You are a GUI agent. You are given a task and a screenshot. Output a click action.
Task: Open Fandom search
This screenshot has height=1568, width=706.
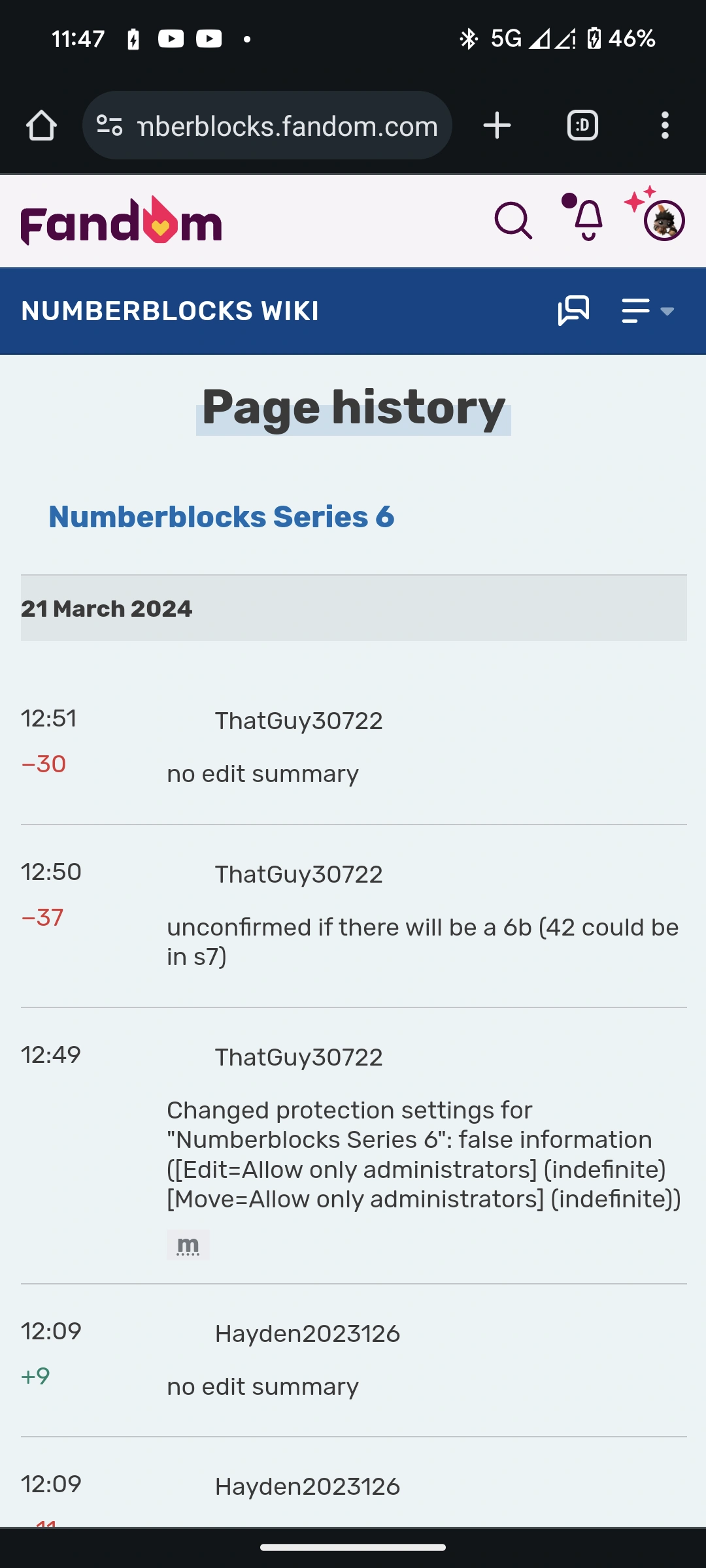point(513,221)
